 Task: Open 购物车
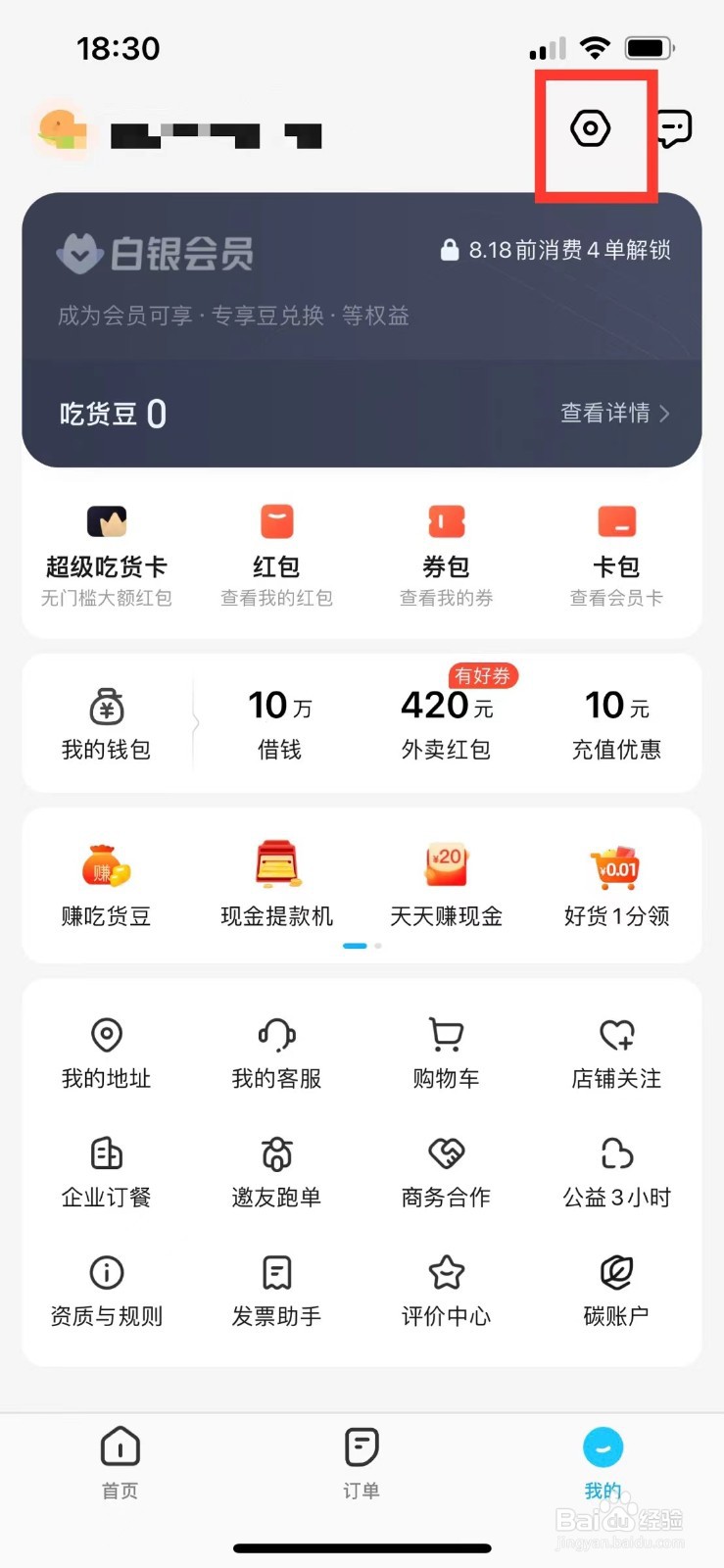click(446, 1052)
